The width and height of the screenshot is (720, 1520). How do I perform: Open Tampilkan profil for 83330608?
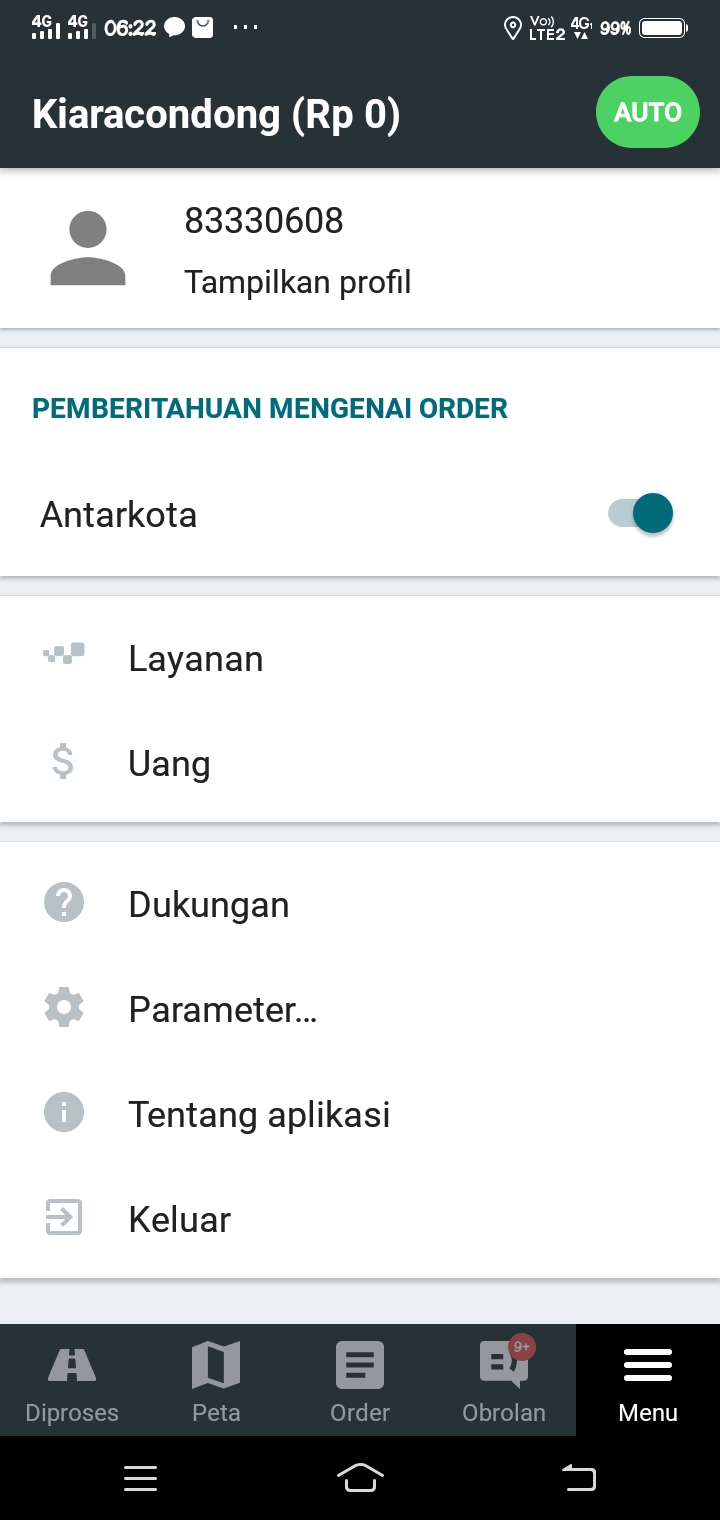coord(297,282)
